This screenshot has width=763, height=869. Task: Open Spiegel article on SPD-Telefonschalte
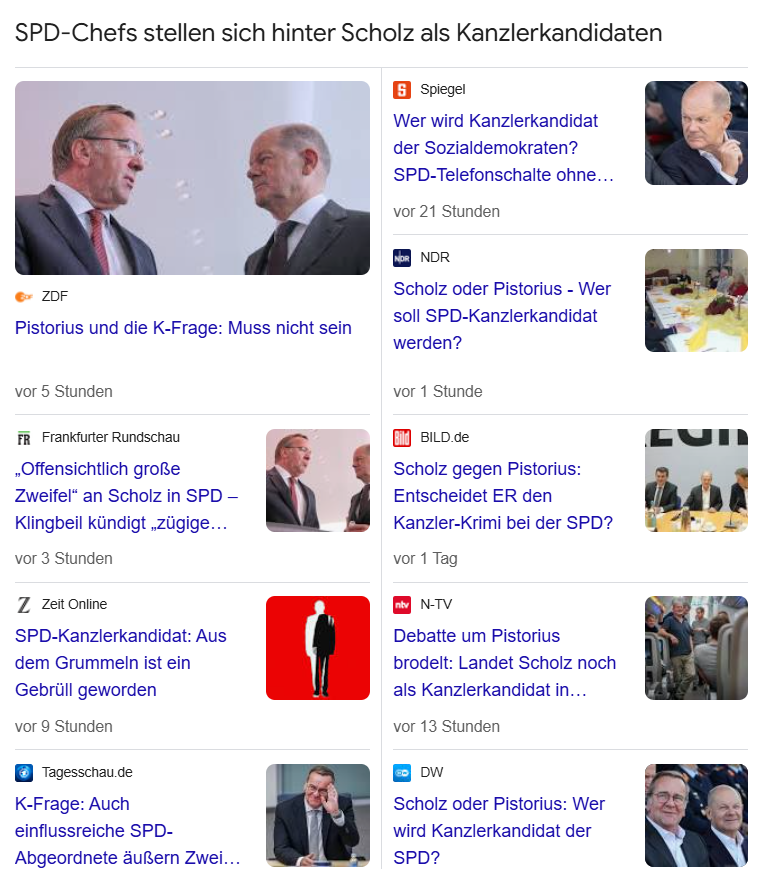[503, 148]
